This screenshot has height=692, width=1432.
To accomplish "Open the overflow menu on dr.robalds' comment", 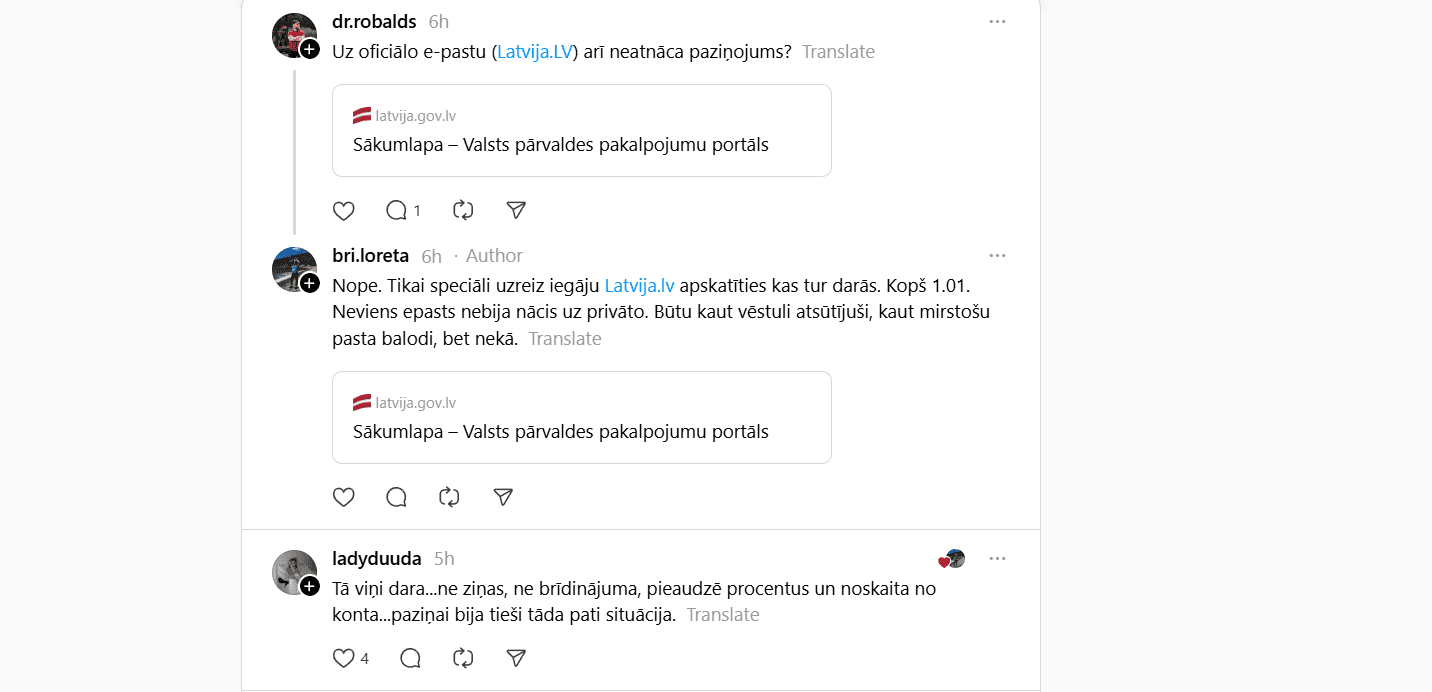I will (x=997, y=21).
